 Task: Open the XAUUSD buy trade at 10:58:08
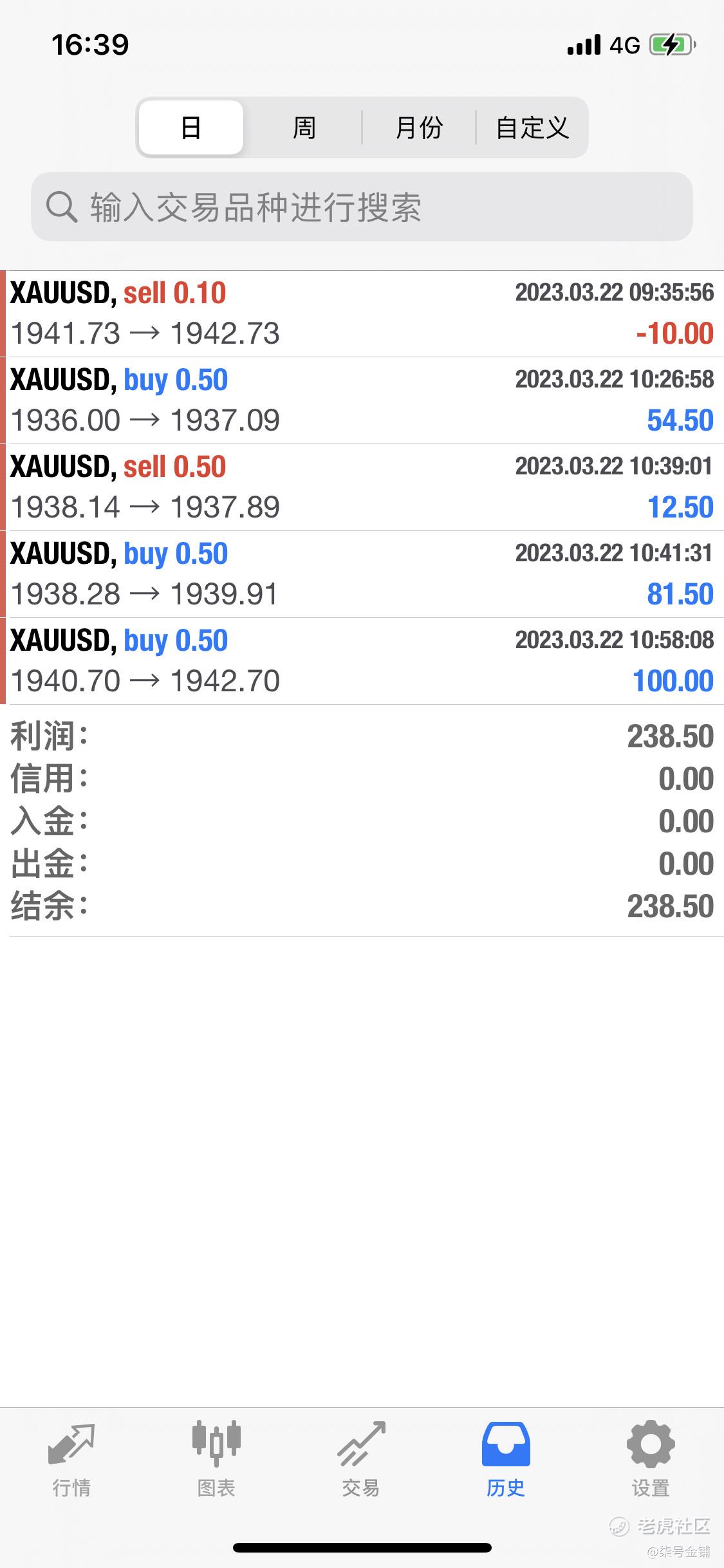pos(362,661)
